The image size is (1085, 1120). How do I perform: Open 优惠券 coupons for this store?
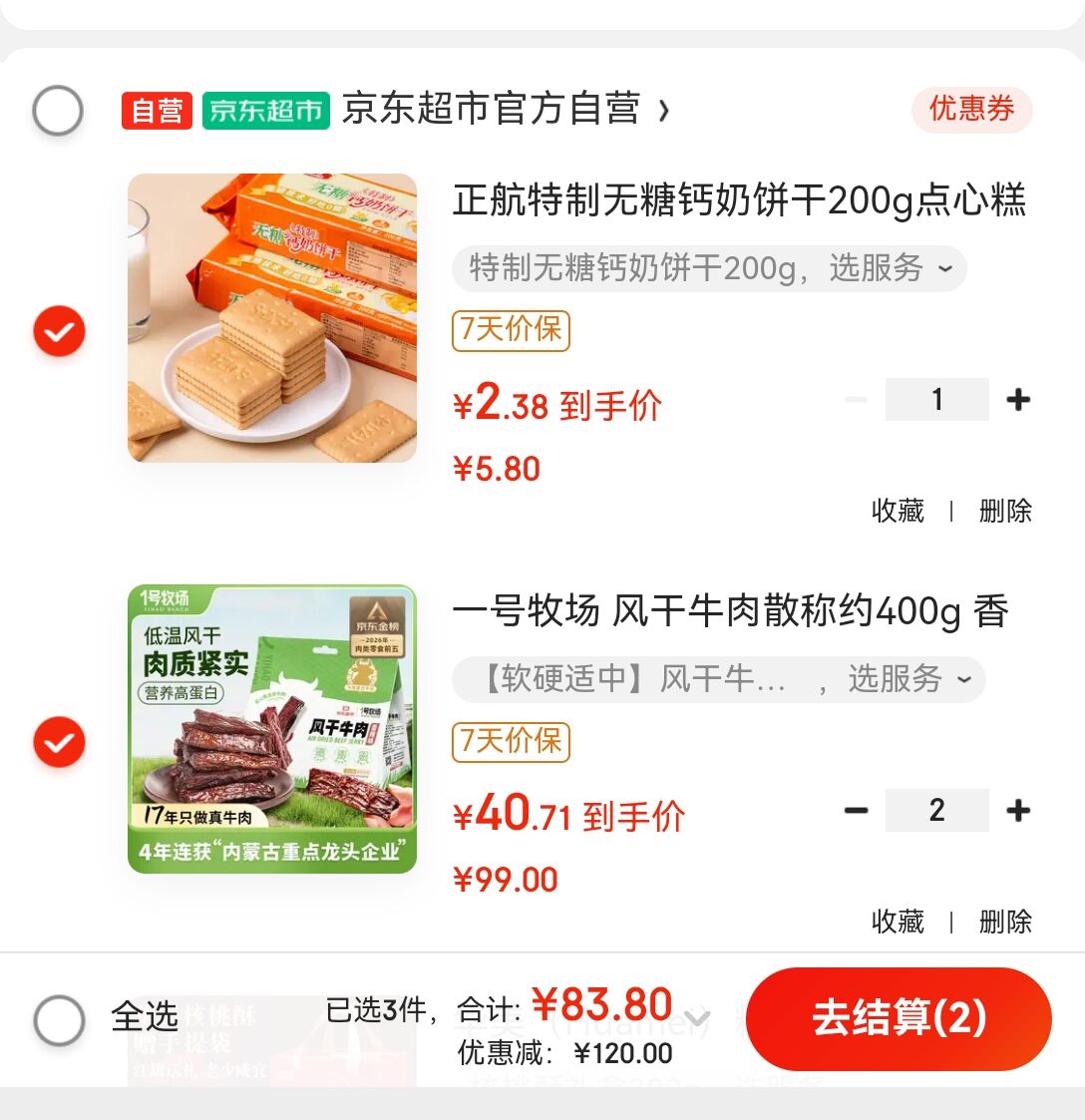pos(971,109)
